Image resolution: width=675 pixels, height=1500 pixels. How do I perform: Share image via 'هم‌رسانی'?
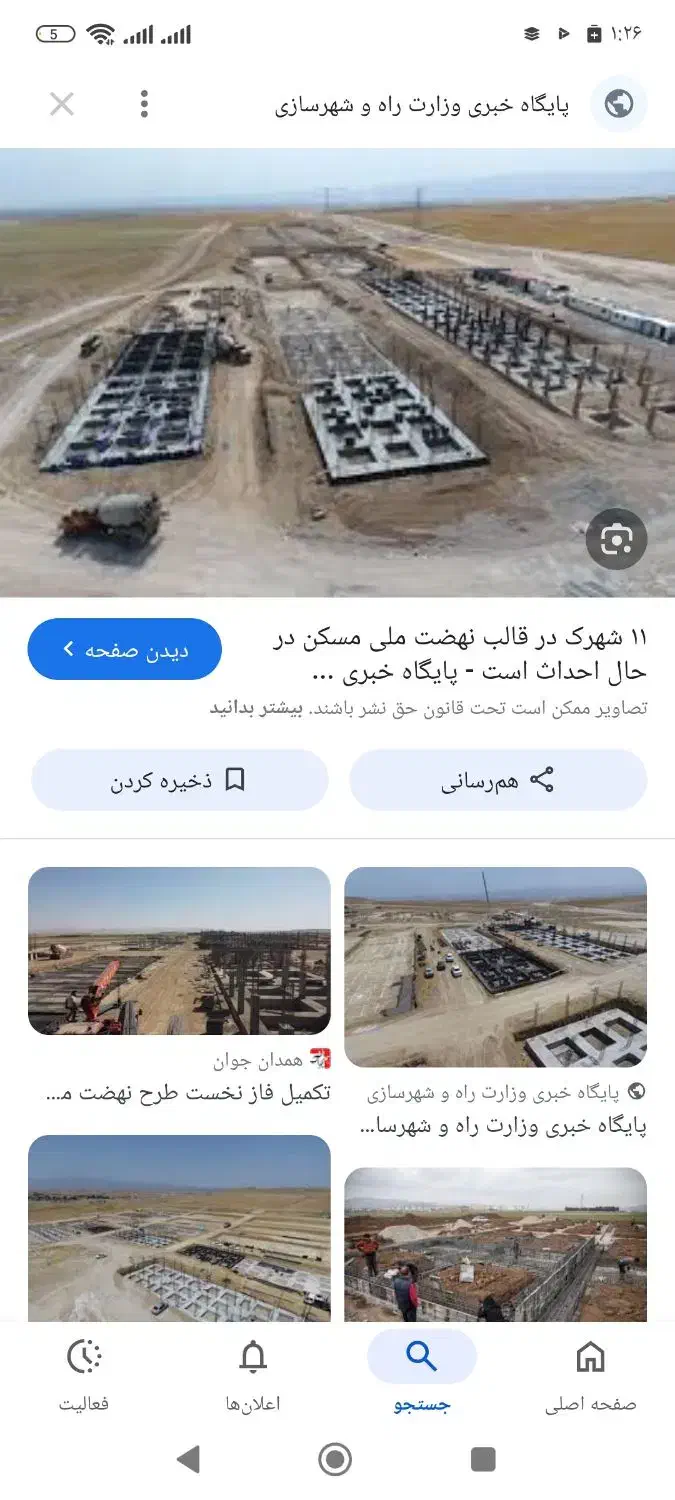(x=498, y=780)
